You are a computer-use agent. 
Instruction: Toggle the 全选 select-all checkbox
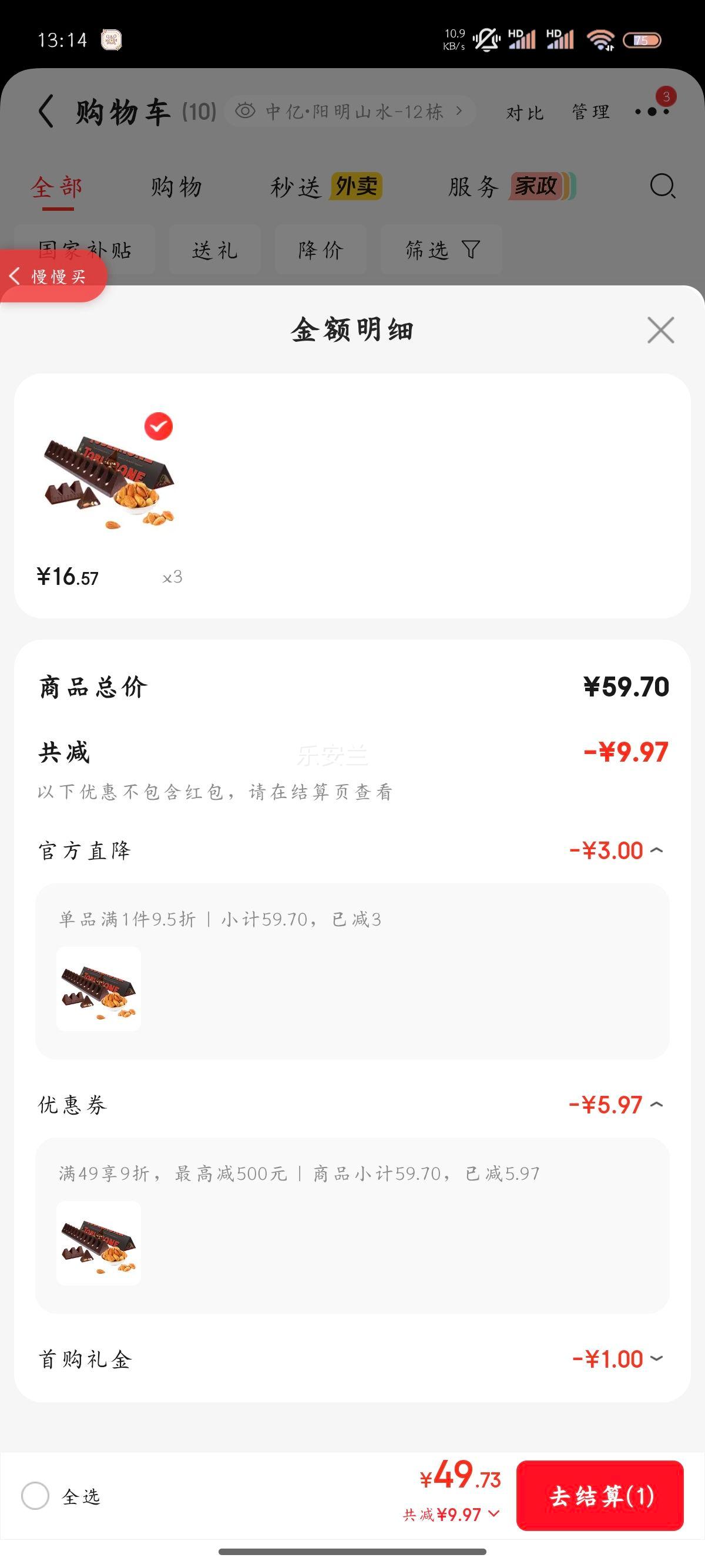[35, 1496]
